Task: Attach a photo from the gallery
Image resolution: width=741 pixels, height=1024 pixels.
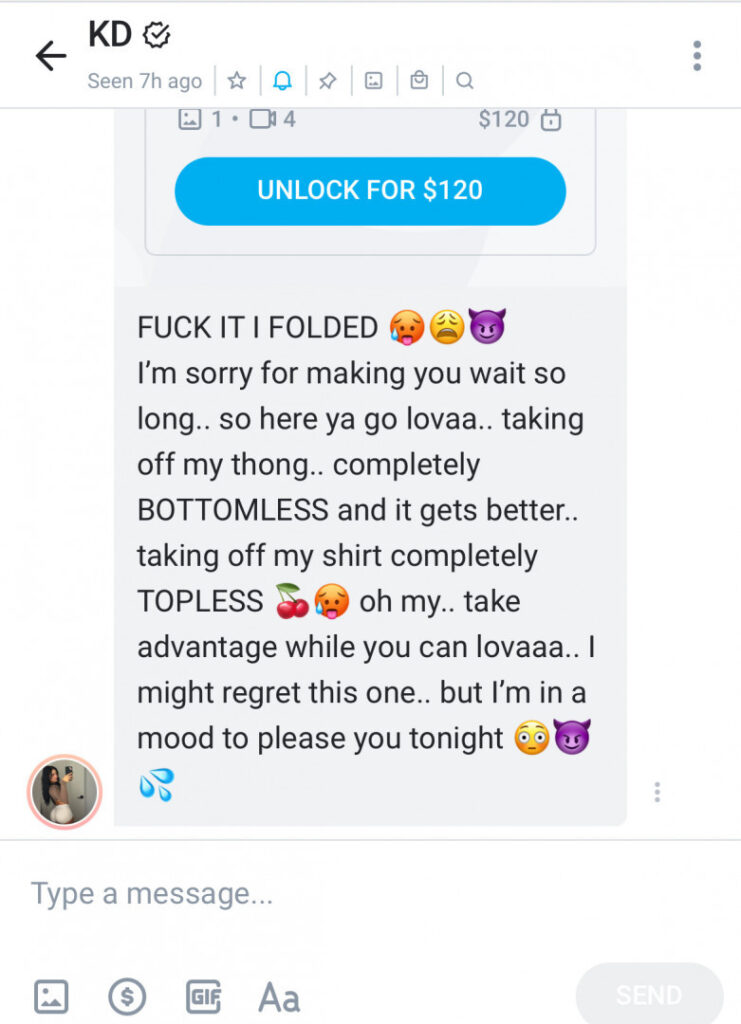Action: click(x=51, y=996)
